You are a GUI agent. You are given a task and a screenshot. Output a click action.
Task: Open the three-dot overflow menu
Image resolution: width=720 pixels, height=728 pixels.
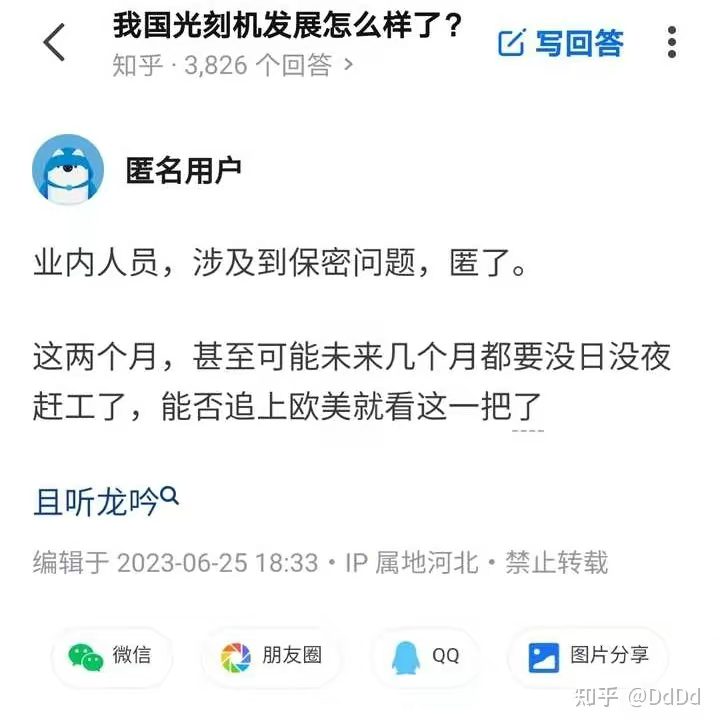click(x=672, y=43)
